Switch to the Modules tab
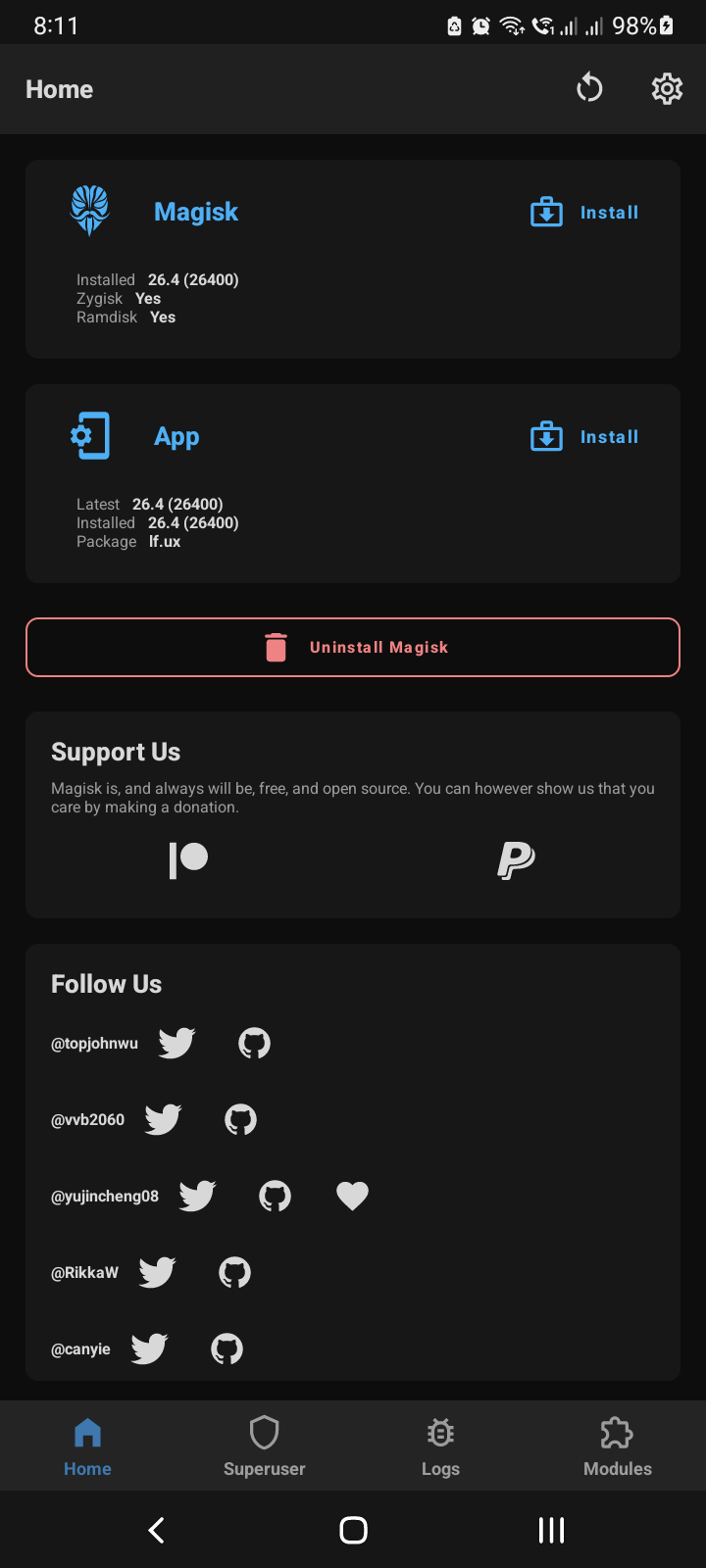Viewport: 706px width, 1568px height. tap(617, 1445)
